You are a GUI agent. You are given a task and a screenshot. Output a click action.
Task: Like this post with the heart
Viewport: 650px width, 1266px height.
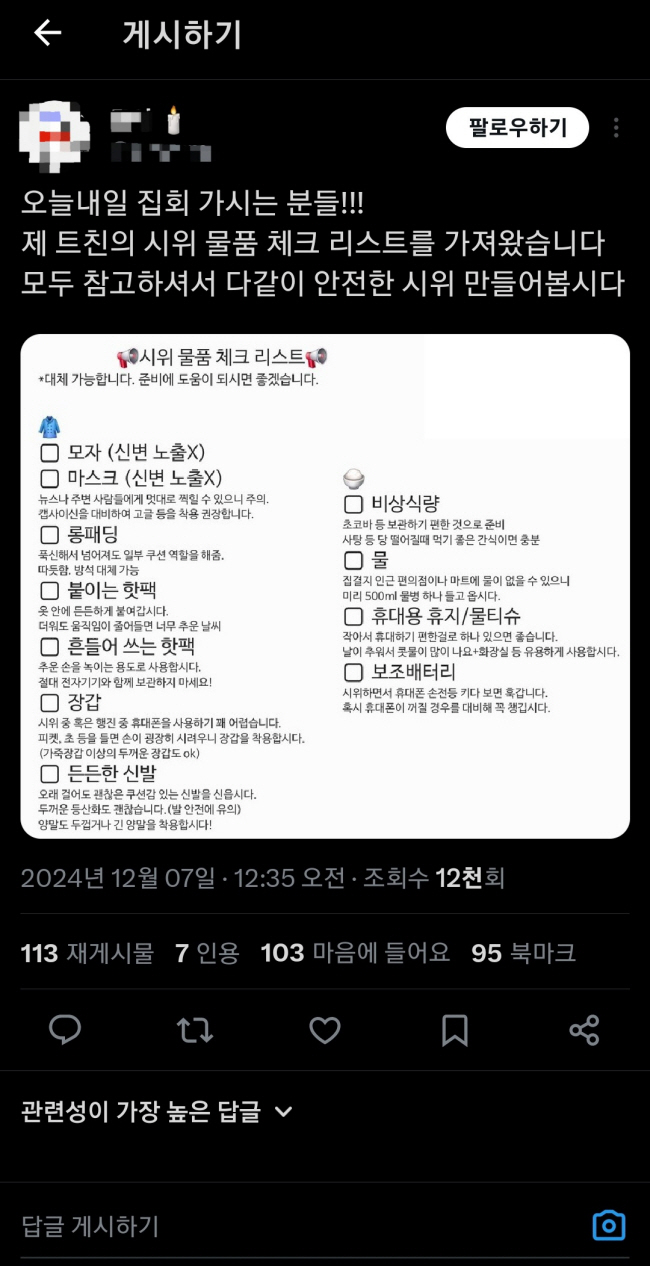(x=324, y=1030)
